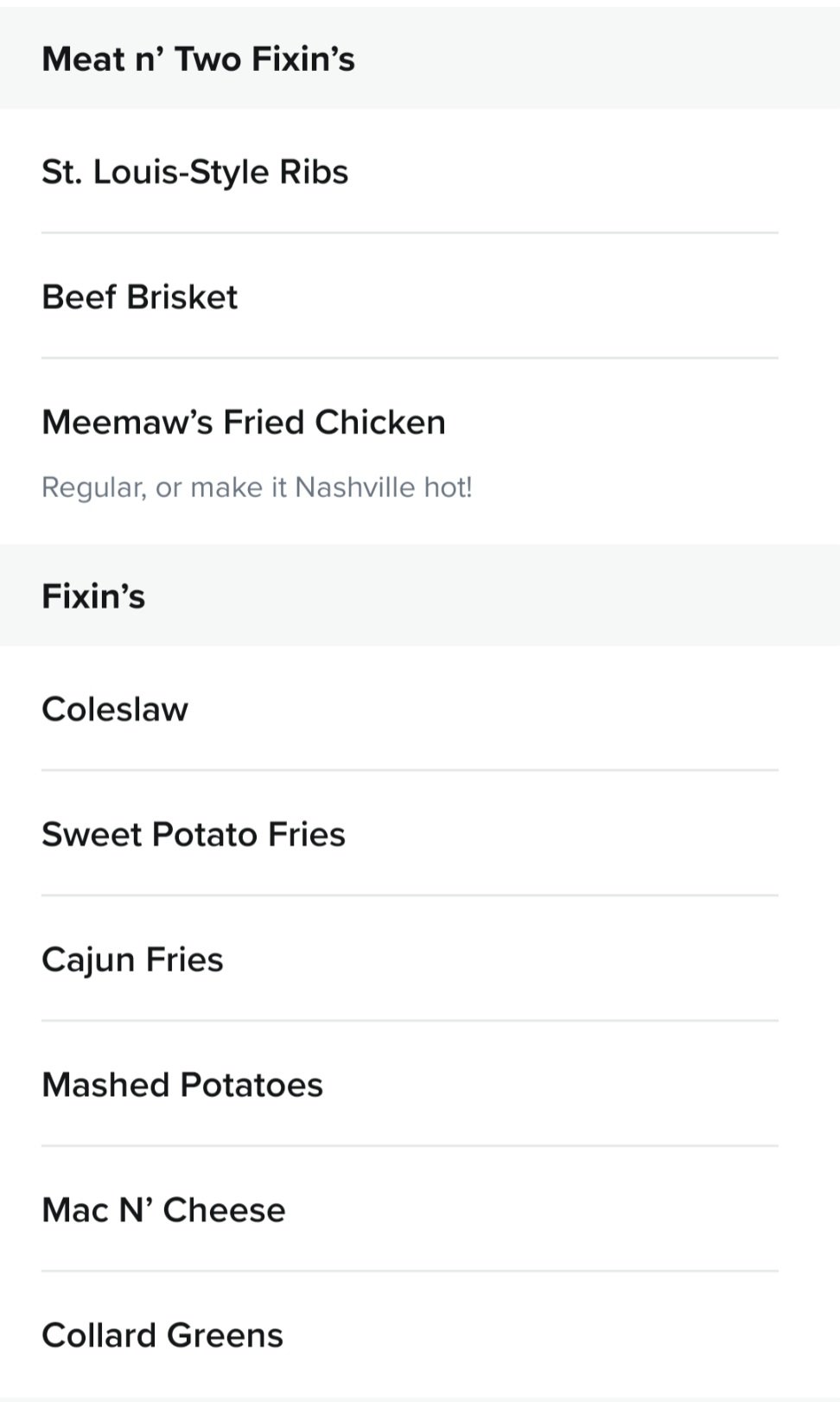Select the Beef Brisket menu item
Image resolution: width=840 pixels, height=1402 pixels.
[410, 296]
